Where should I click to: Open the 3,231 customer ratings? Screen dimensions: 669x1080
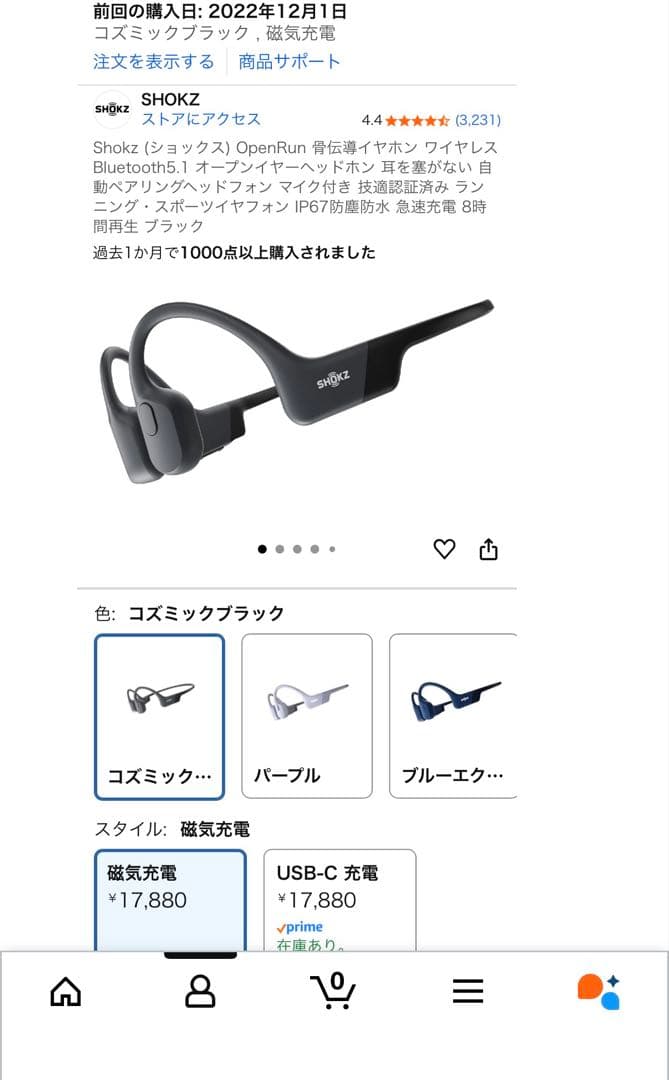(477, 120)
